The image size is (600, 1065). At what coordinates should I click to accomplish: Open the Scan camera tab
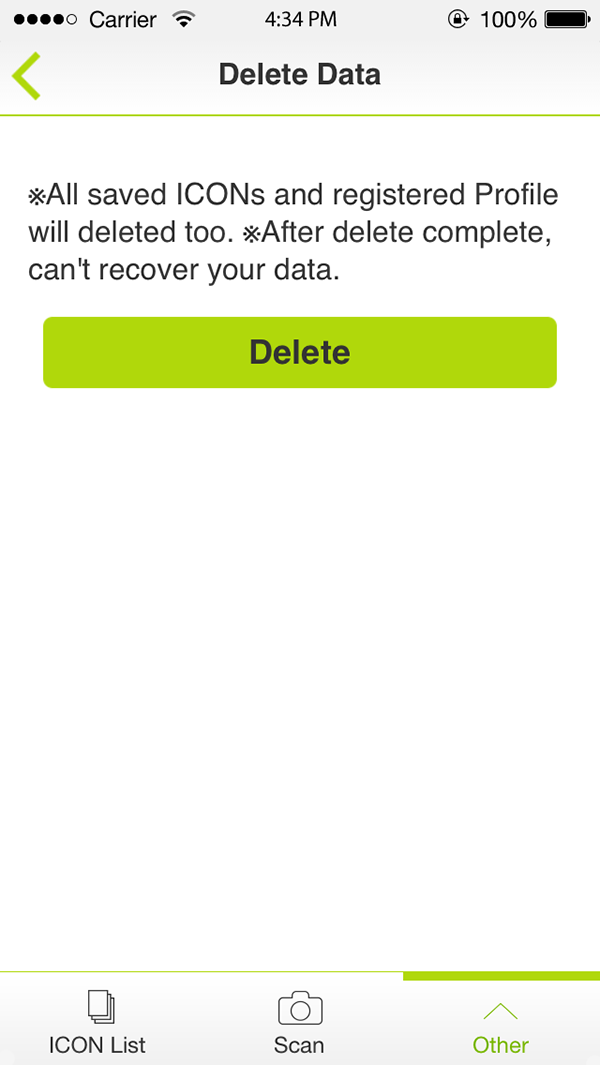pyautogui.click(x=300, y=1021)
